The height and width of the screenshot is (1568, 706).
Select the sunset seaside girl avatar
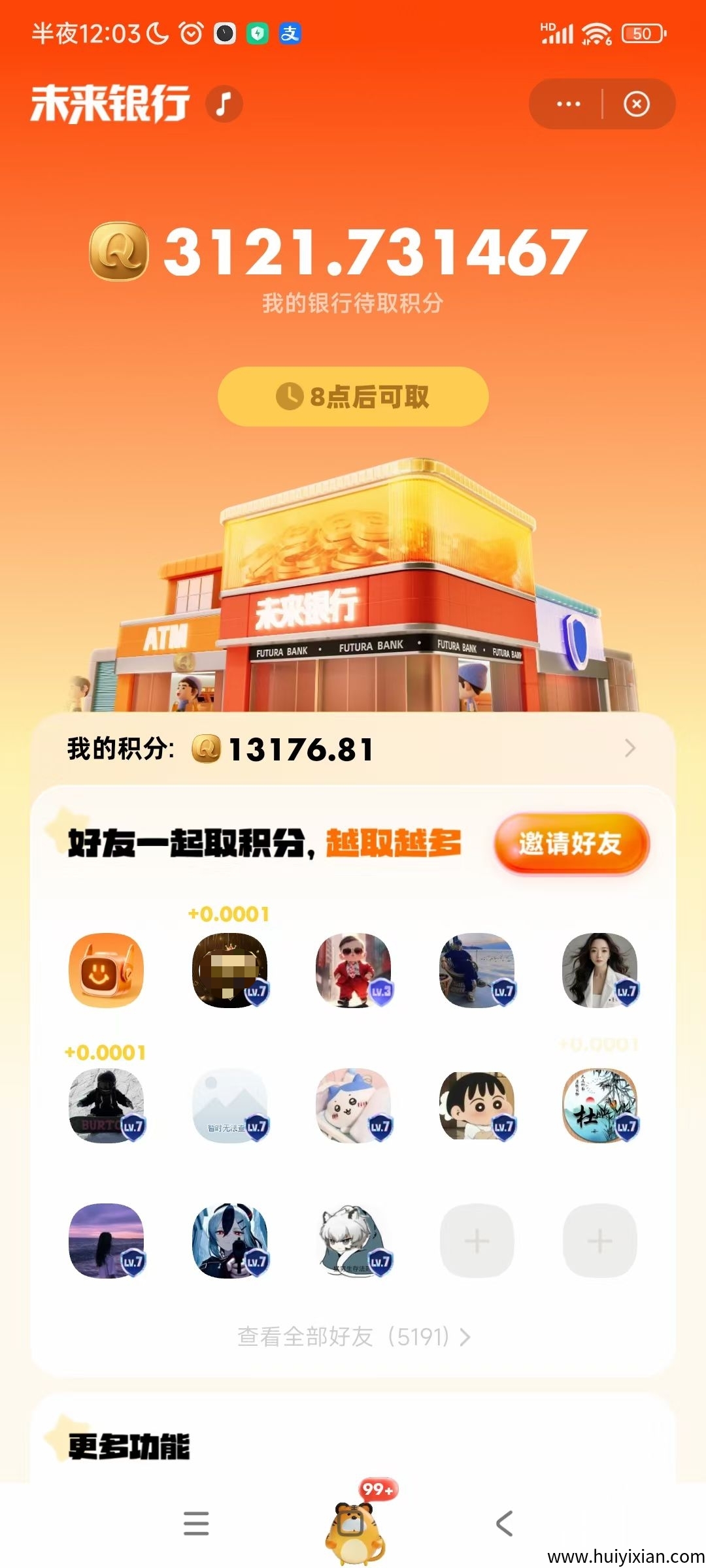pyautogui.click(x=106, y=1241)
